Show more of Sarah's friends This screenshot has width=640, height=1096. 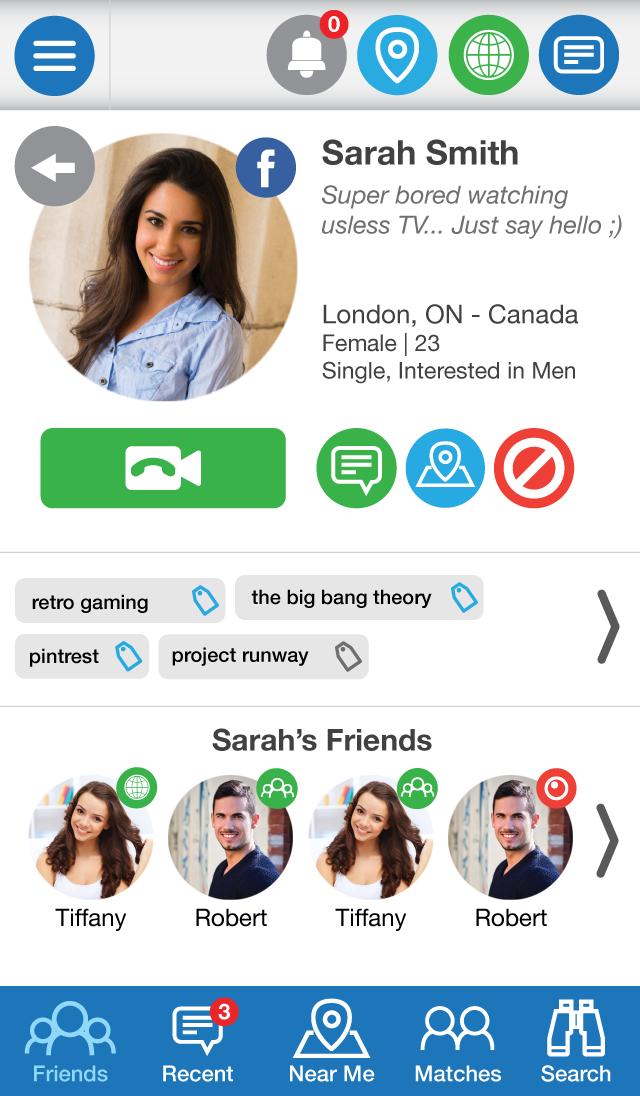coord(608,840)
